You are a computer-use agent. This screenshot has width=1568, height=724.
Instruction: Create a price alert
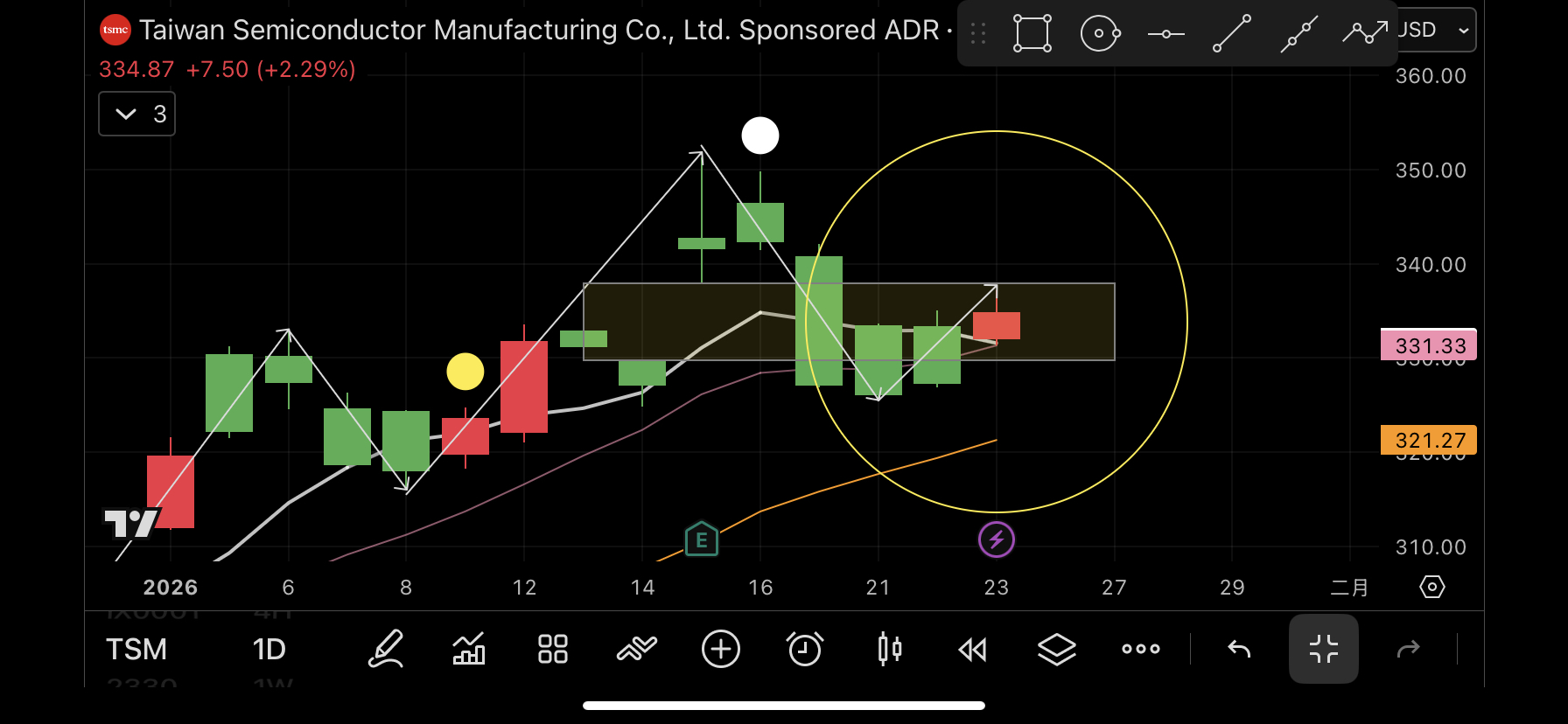(x=805, y=650)
